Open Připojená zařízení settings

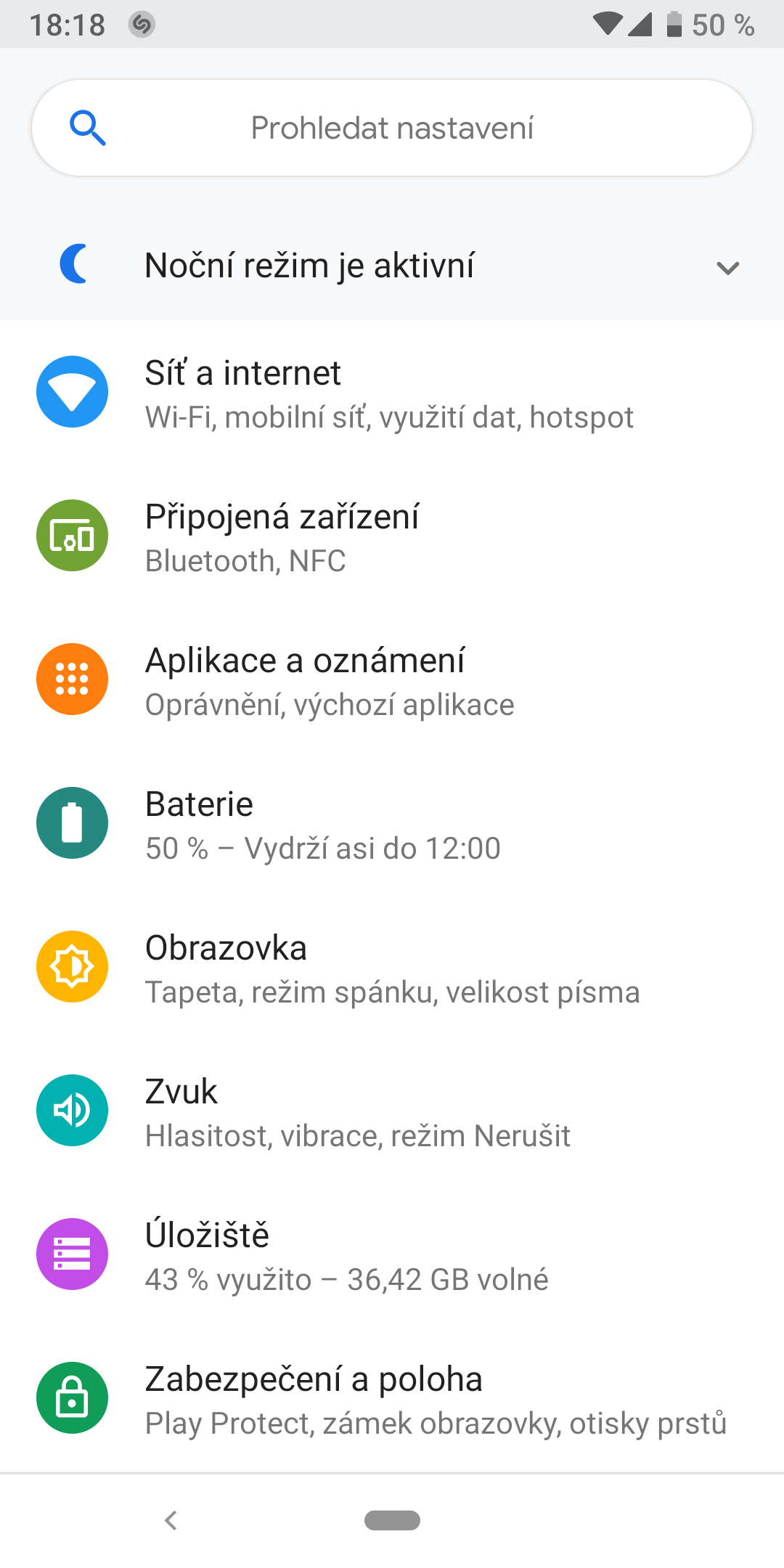[392, 536]
